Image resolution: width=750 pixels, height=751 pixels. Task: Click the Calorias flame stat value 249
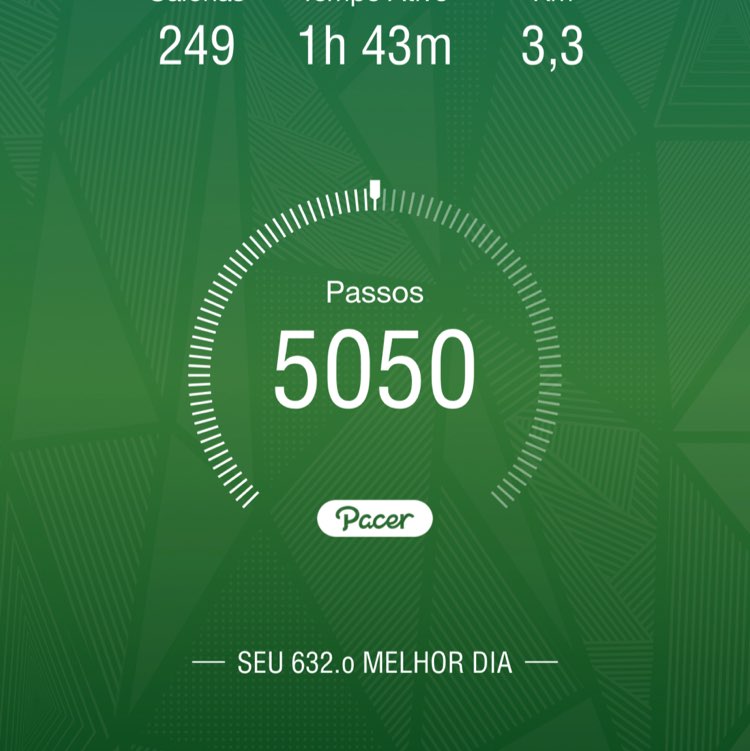(x=197, y=44)
